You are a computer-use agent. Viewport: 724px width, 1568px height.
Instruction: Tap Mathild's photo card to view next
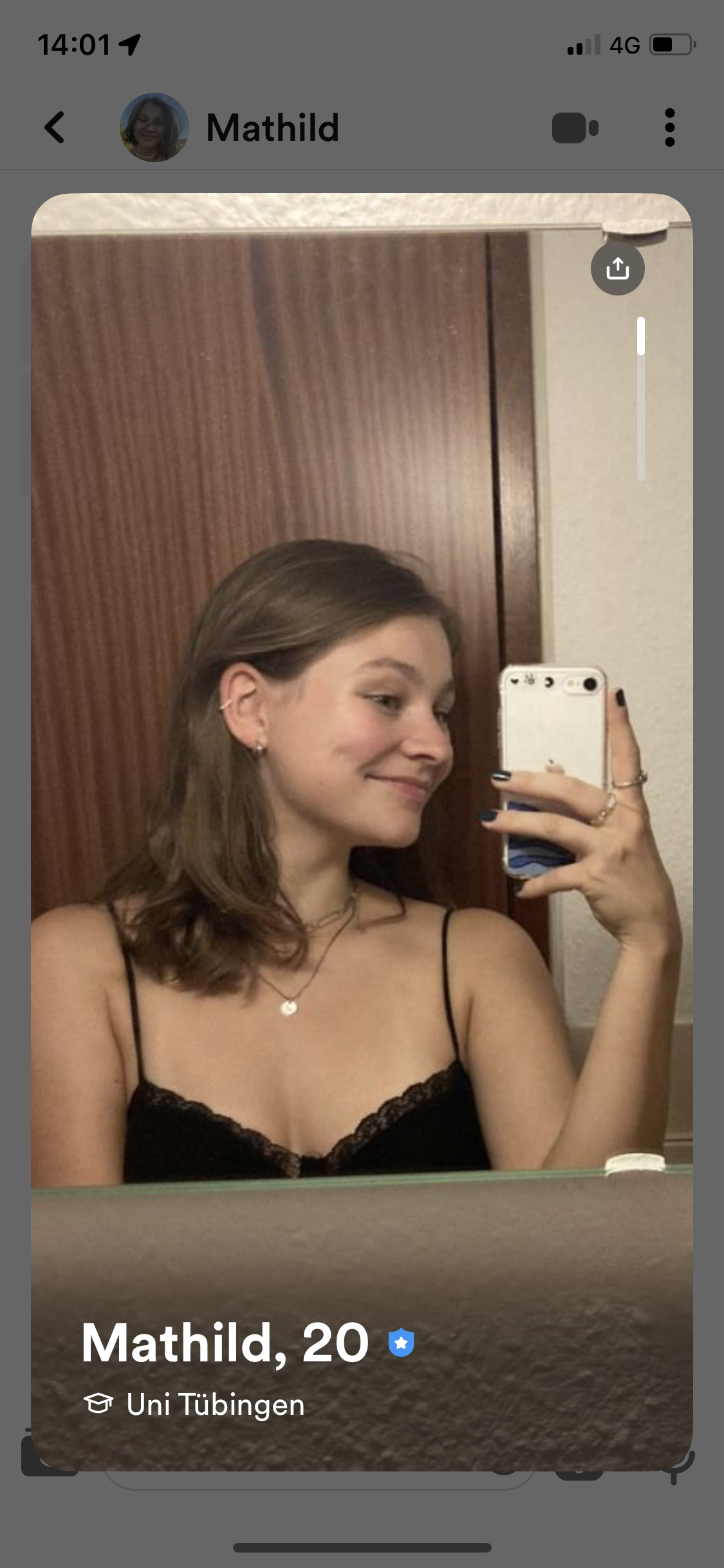tap(362, 832)
